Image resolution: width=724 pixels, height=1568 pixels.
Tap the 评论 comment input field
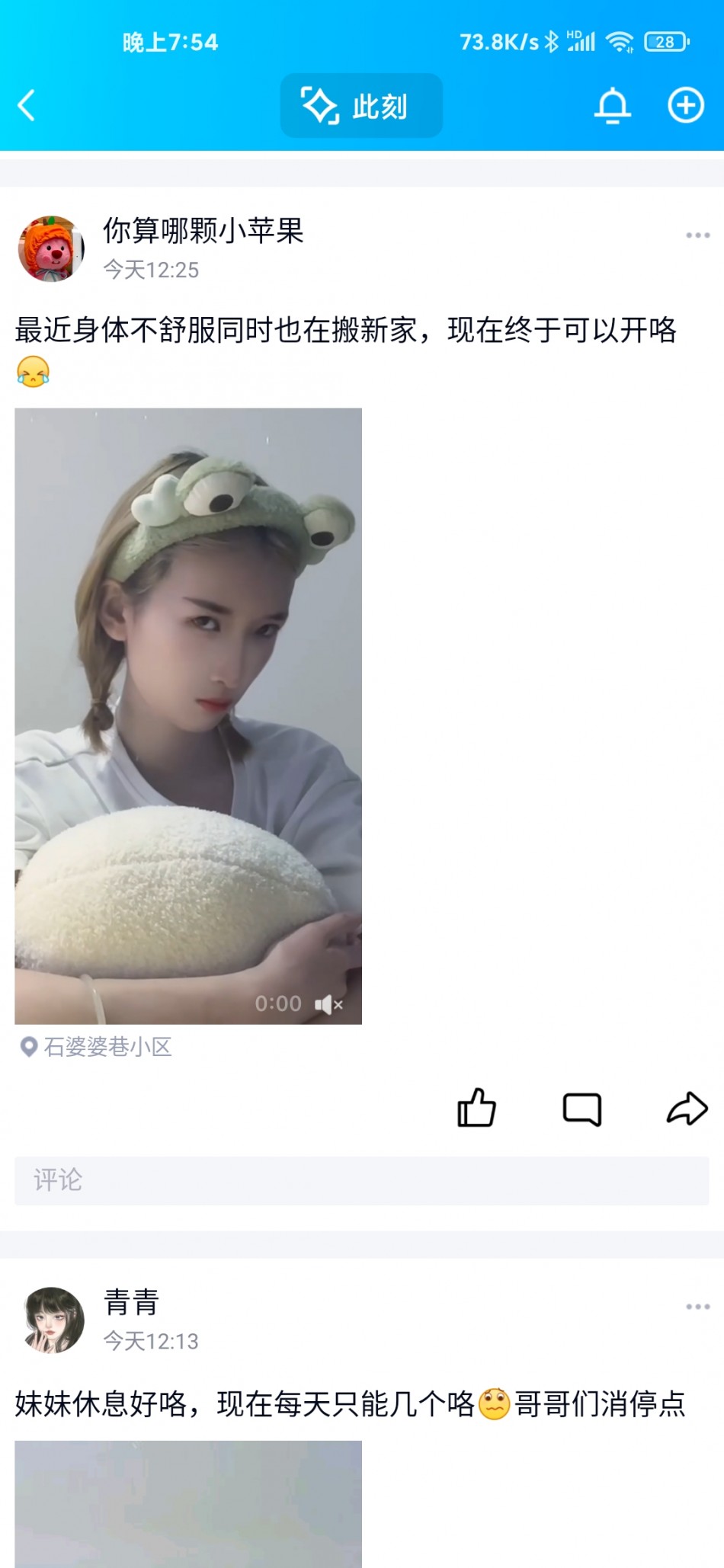pyautogui.click(x=361, y=1180)
